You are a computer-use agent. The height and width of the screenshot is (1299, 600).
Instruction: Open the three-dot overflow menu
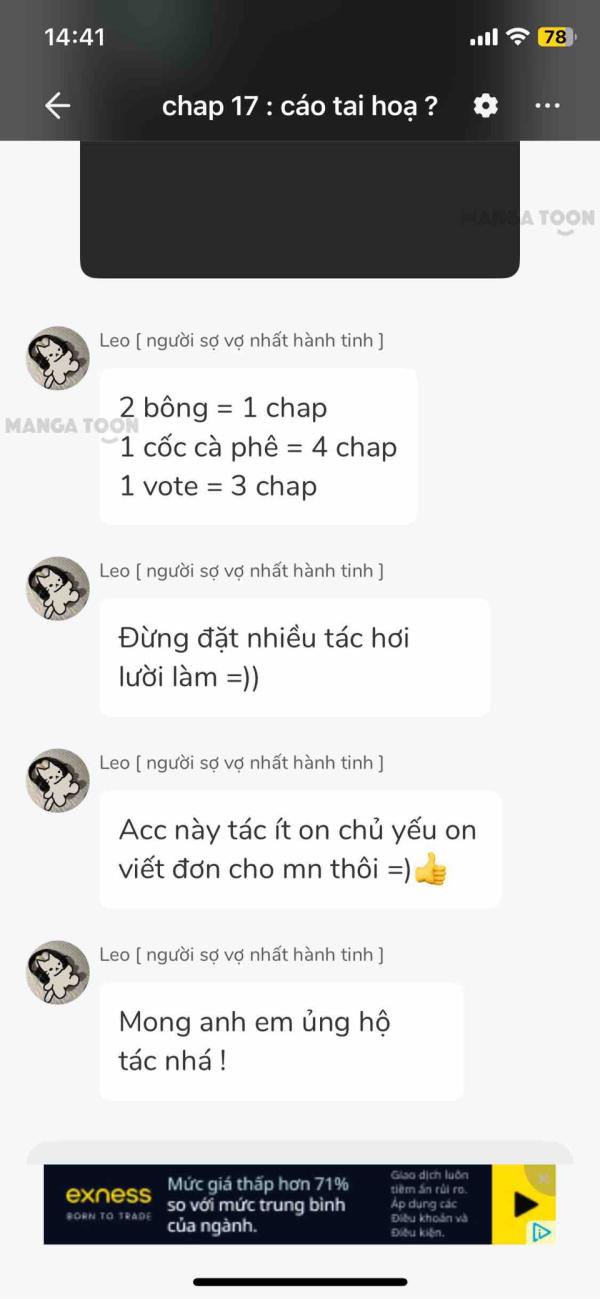[547, 106]
